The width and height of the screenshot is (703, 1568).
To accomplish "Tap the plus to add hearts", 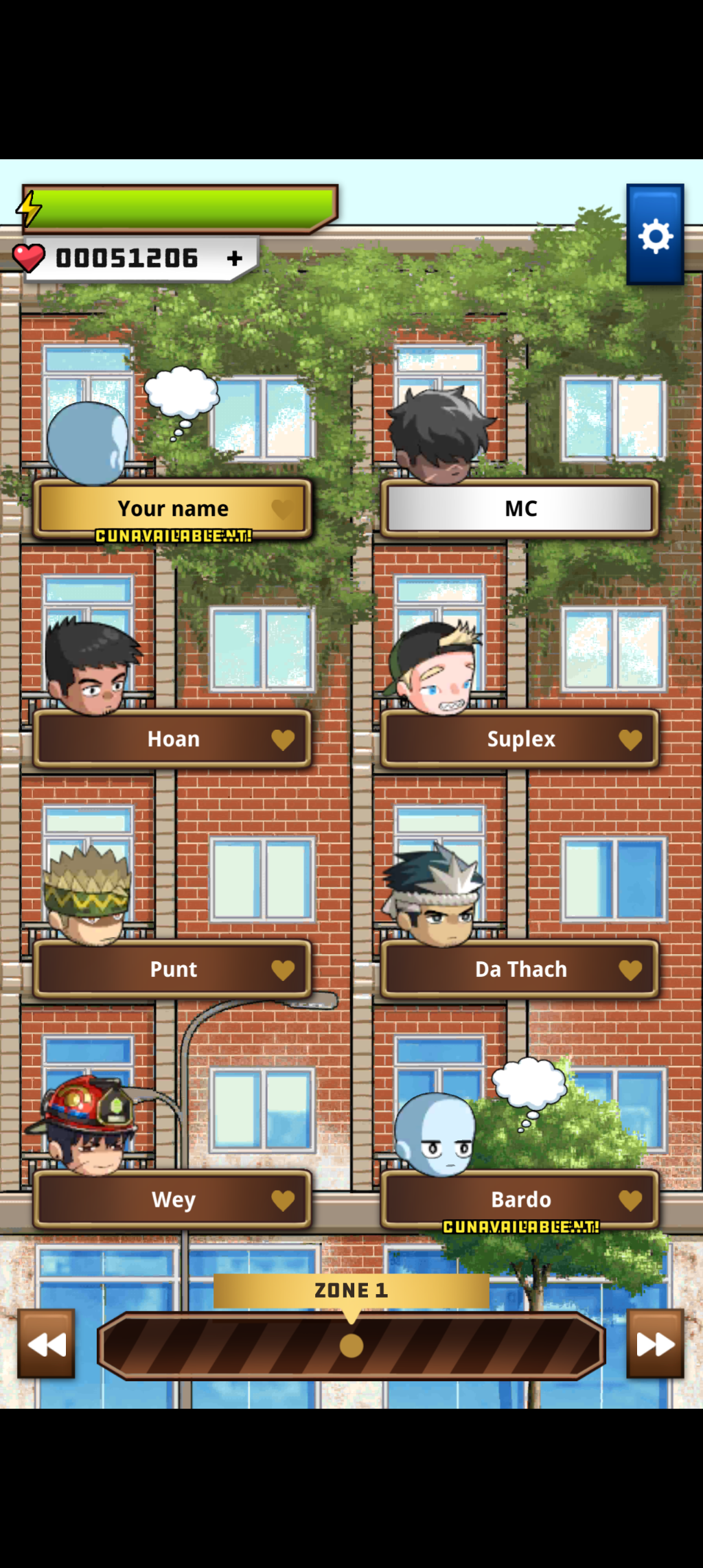I will 235,258.
